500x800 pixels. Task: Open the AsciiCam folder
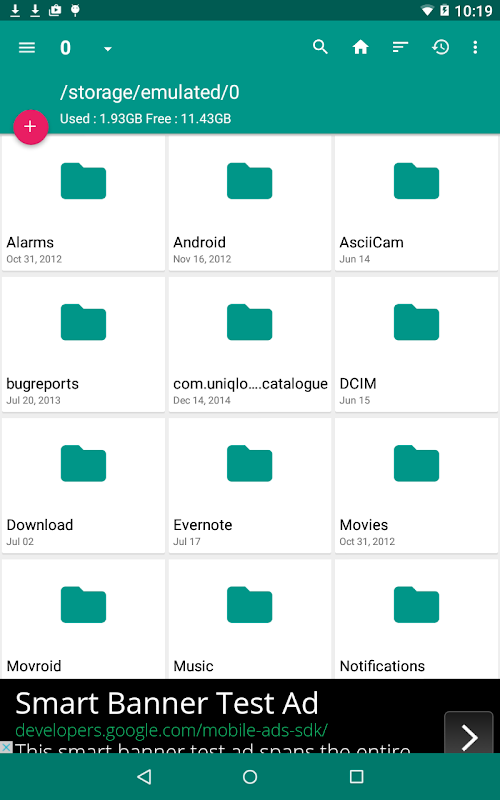[416, 203]
